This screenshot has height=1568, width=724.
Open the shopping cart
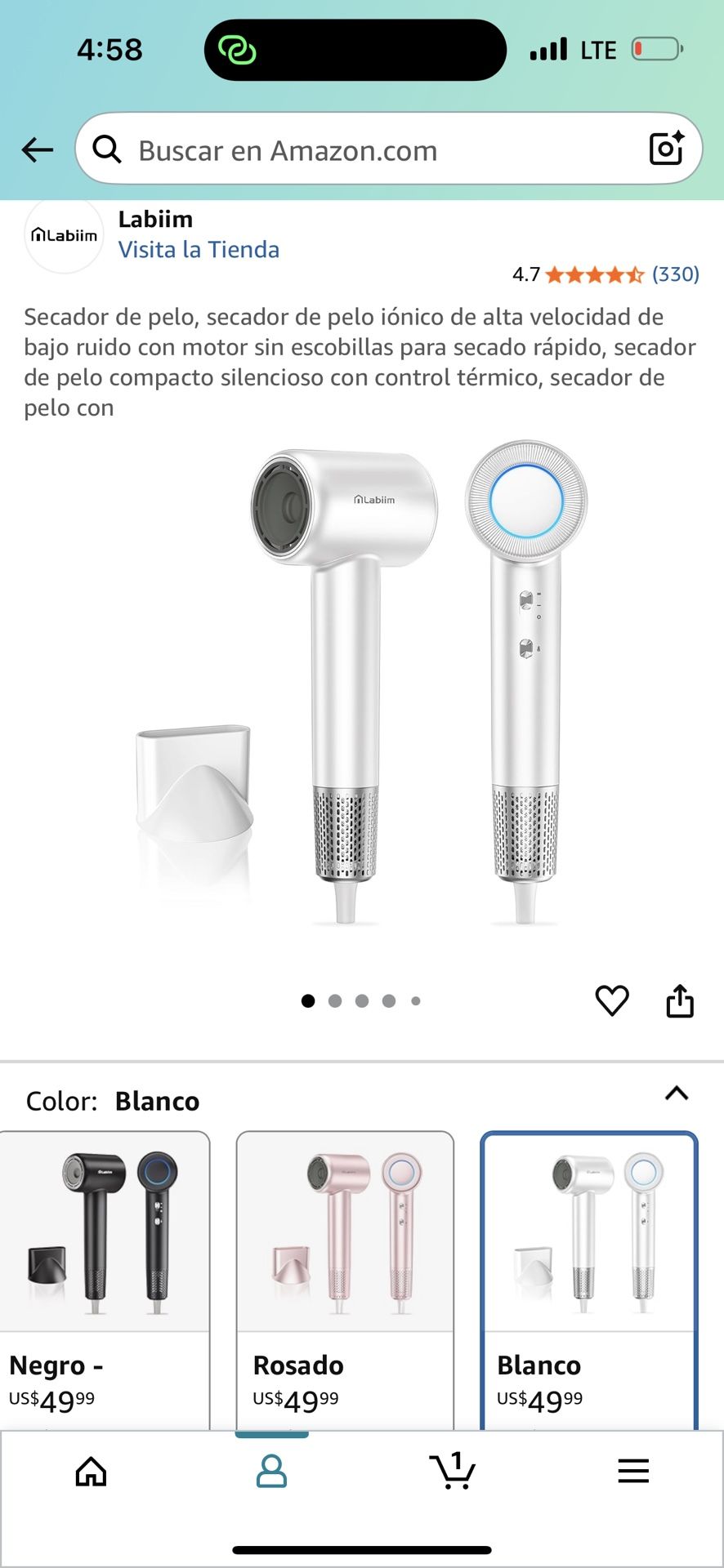click(452, 1472)
